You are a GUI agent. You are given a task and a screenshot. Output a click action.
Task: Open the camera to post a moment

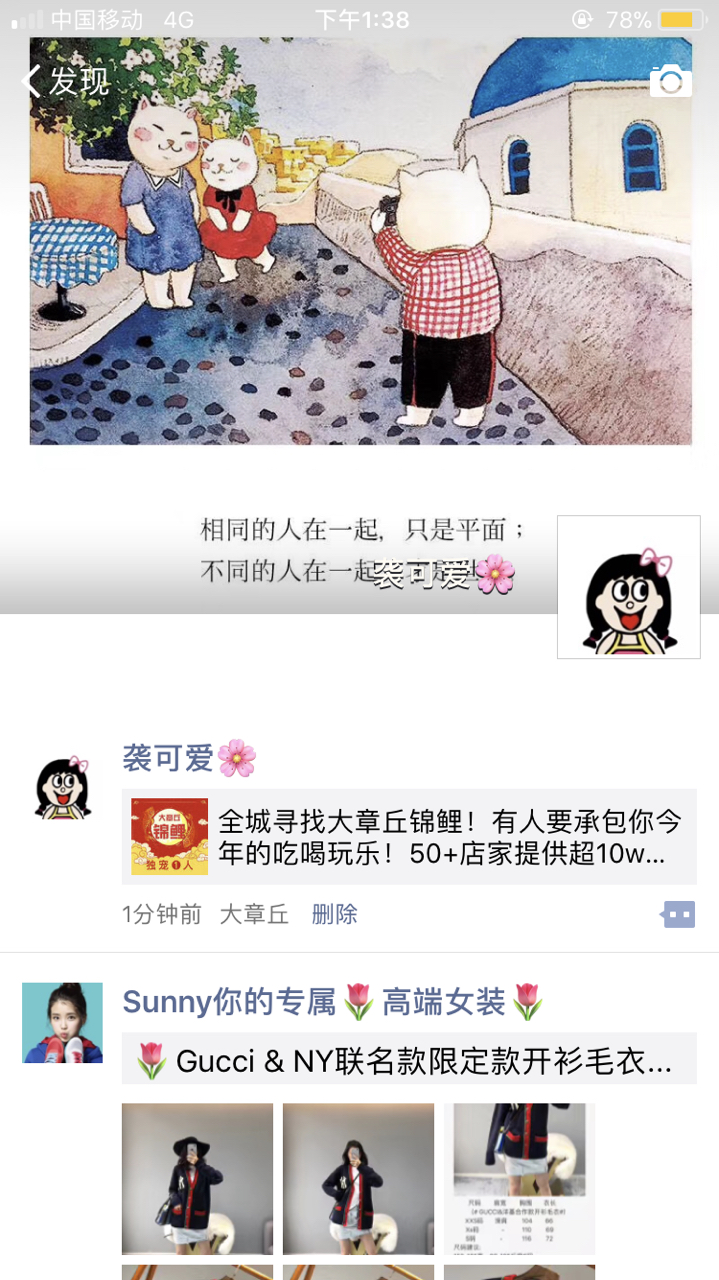click(x=670, y=80)
